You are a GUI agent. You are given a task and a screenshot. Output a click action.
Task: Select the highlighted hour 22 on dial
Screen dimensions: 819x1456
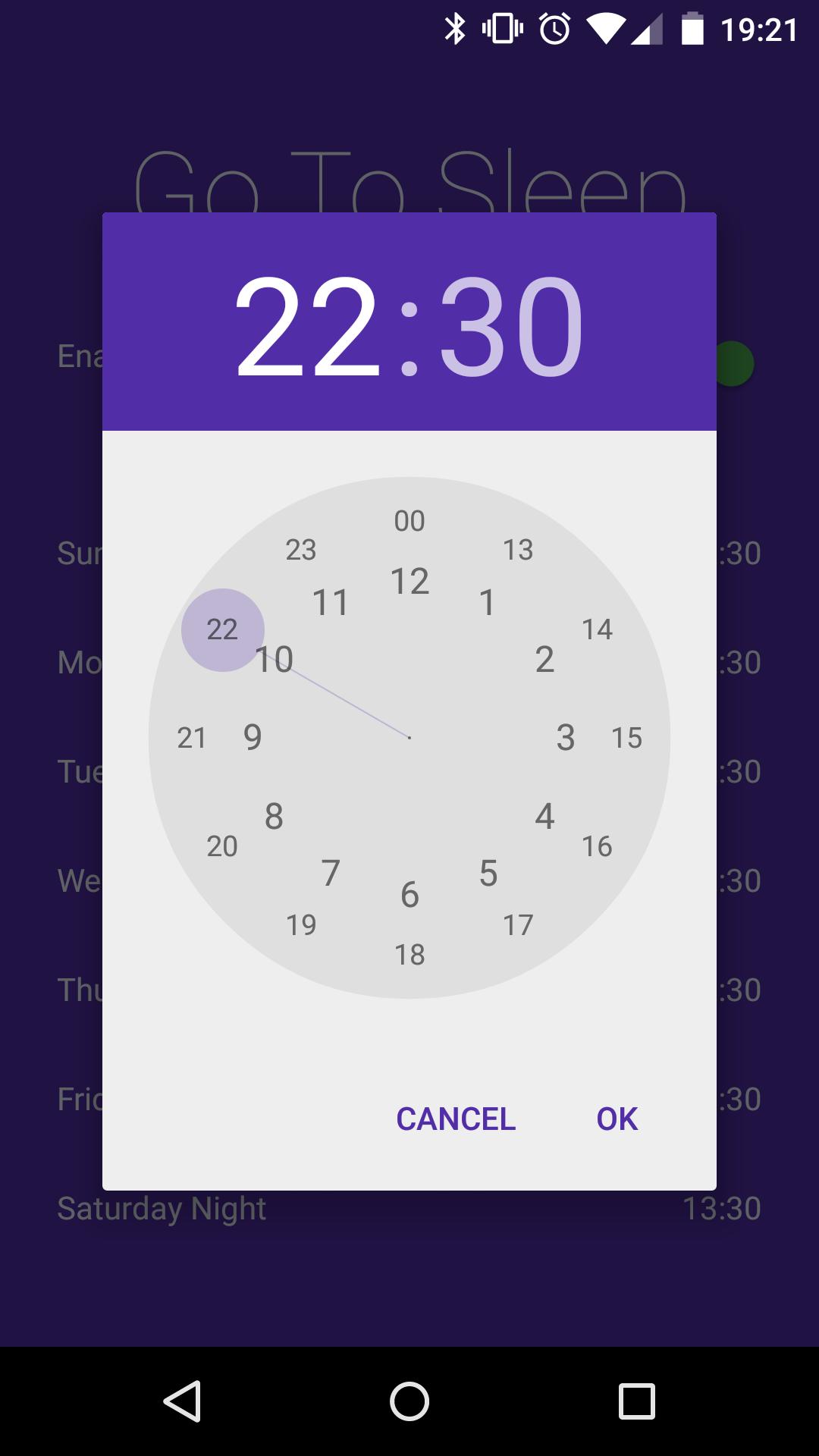tap(221, 629)
